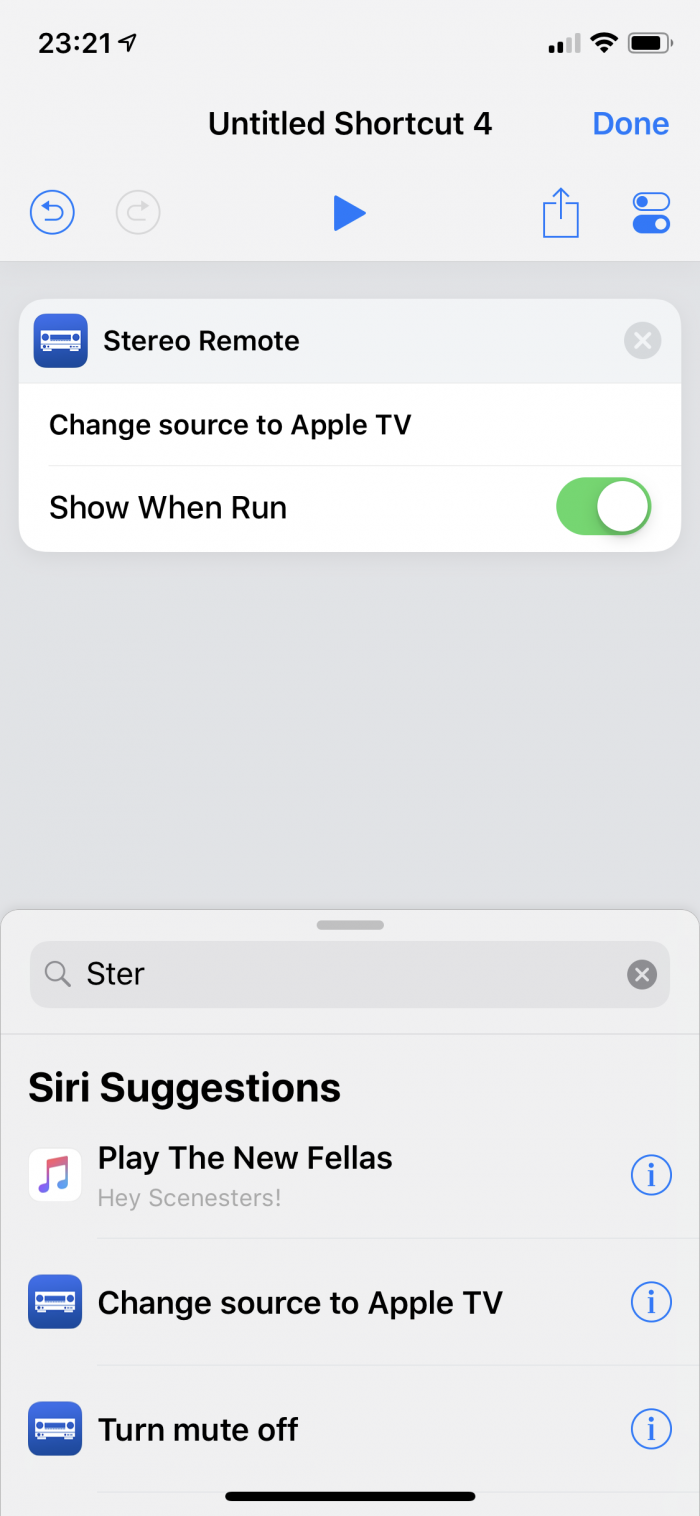
Task: Run the shortcut with play button
Action: (x=349, y=213)
